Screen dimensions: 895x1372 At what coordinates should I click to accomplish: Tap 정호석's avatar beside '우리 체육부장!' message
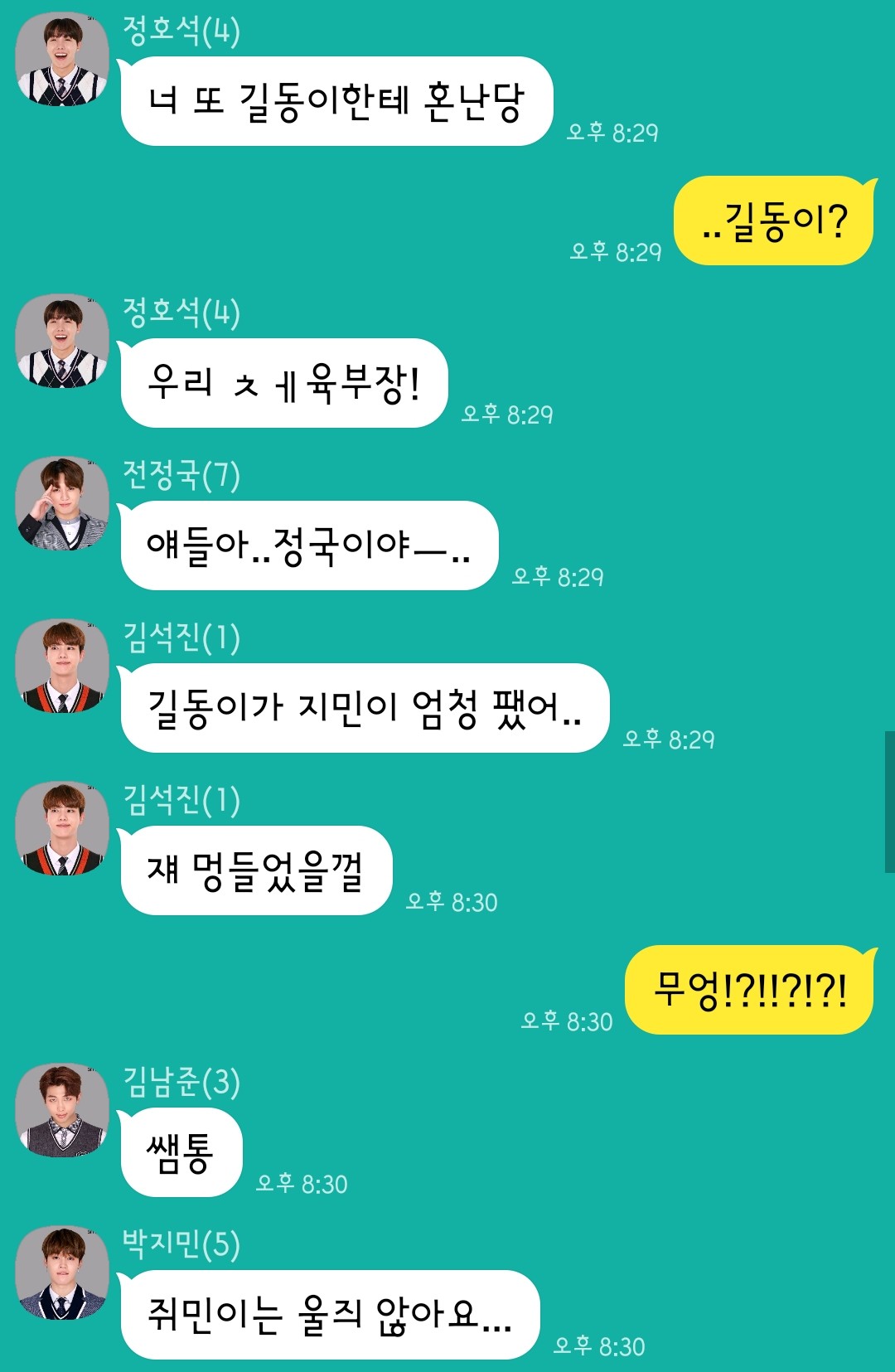[62, 342]
